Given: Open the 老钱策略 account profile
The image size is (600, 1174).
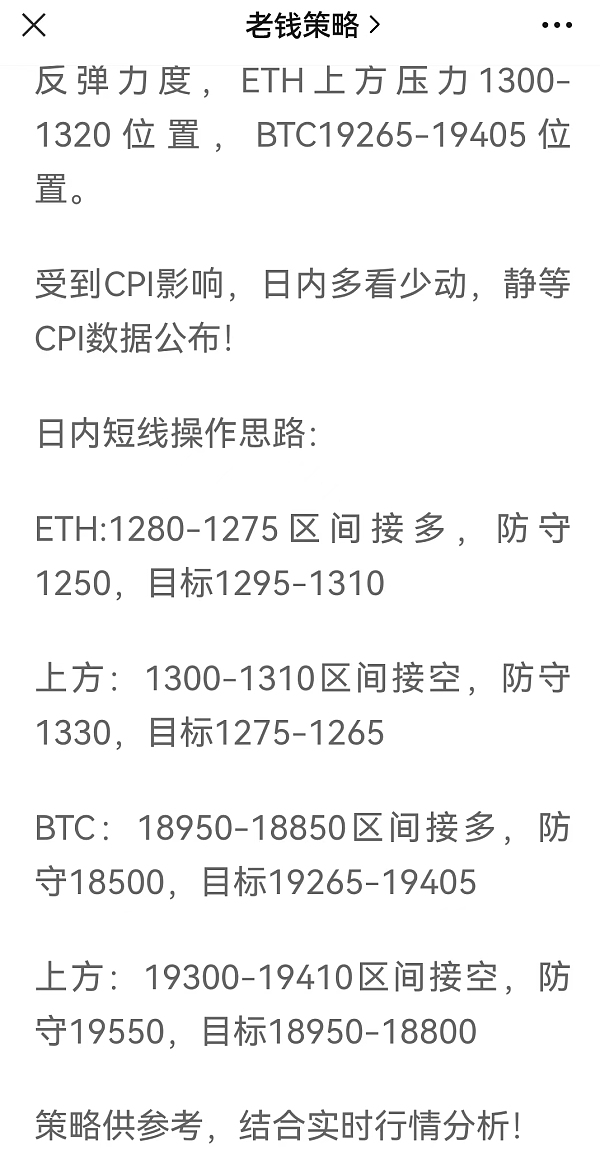Looking at the screenshot, I should coord(312,26).
